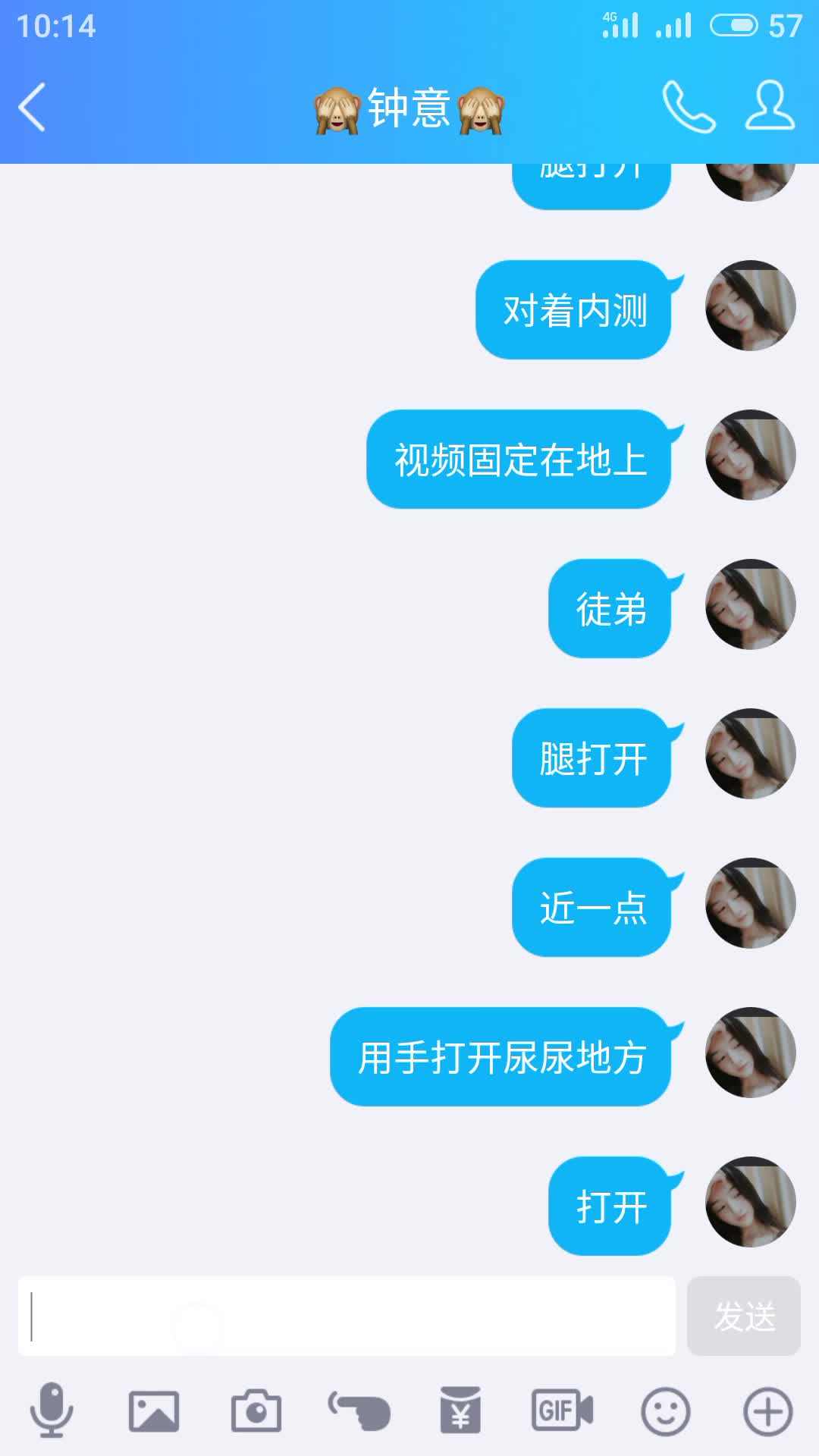The height and width of the screenshot is (1456, 819).
Task: Focus the message input field
Action: tap(347, 1316)
